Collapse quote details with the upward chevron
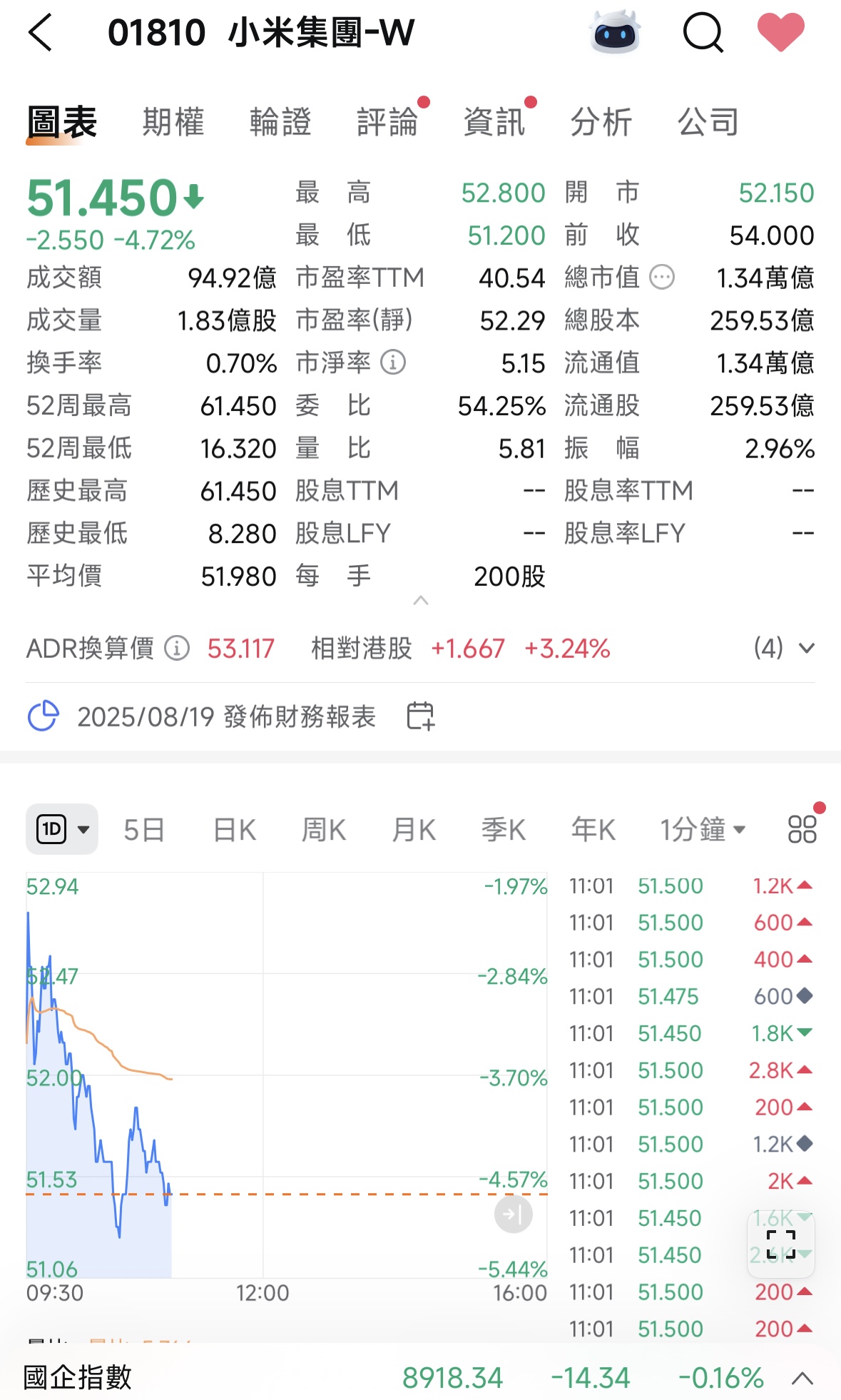841x1400 pixels. pyautogui.click(x=421, y=602)
